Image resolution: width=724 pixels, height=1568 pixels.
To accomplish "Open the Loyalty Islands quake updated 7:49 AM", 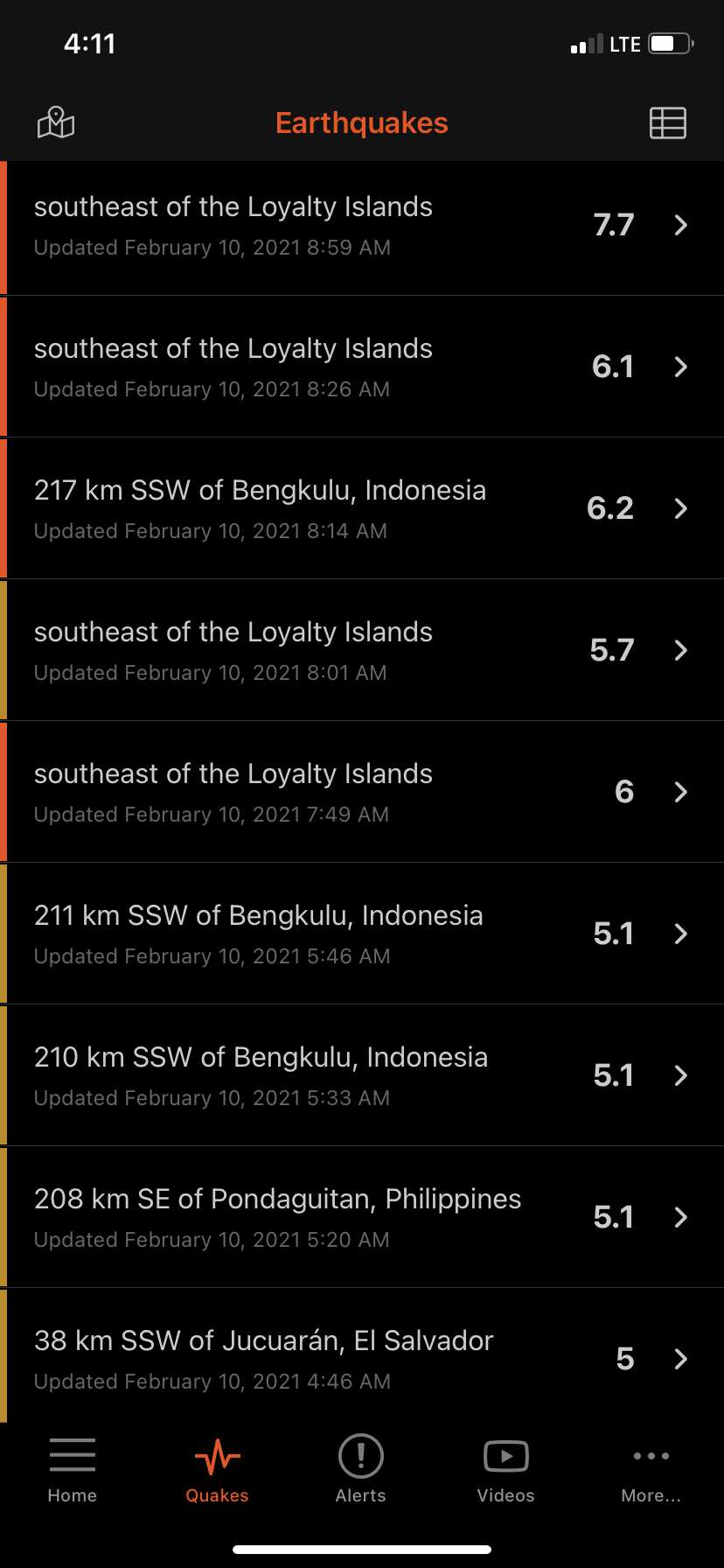I will 362,792.
